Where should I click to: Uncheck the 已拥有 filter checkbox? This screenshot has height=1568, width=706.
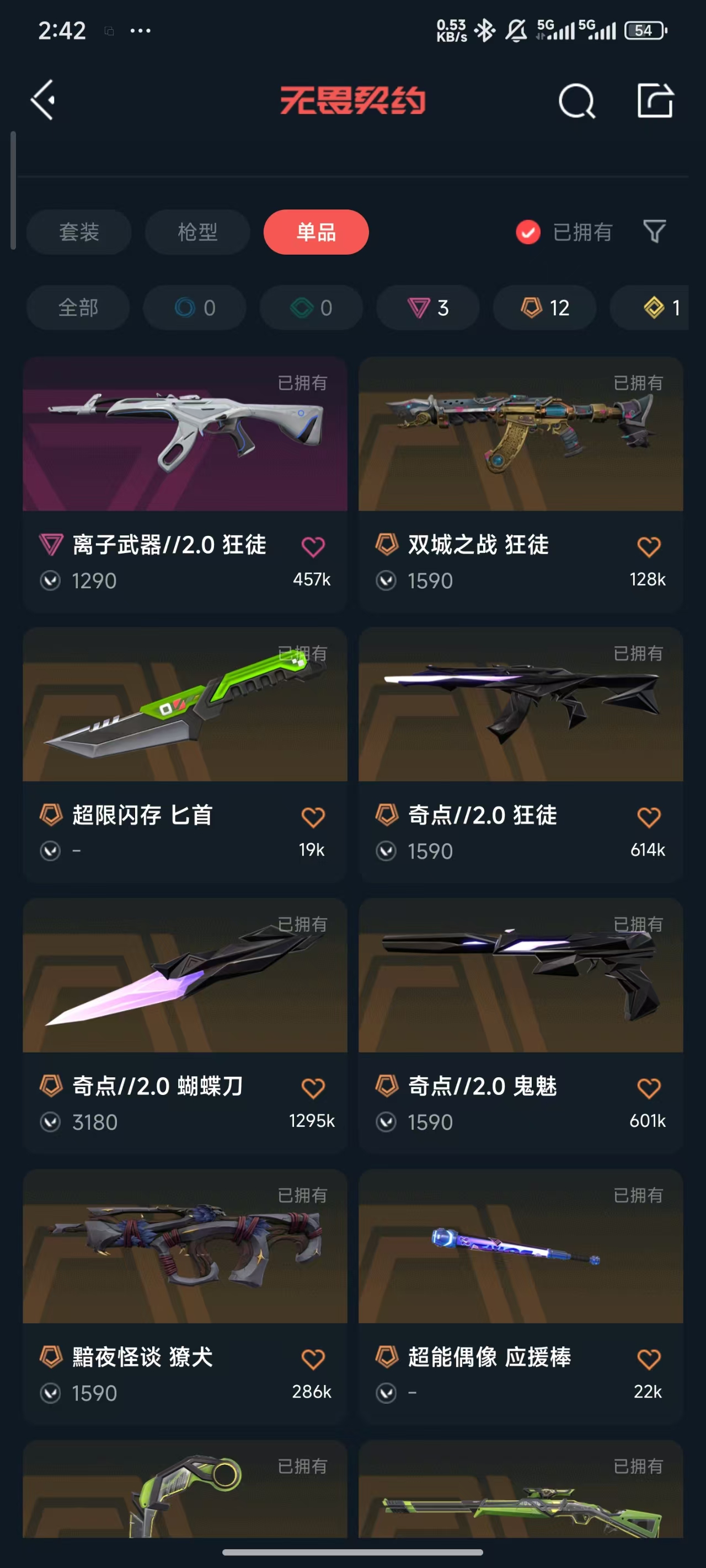coord(528,232)
